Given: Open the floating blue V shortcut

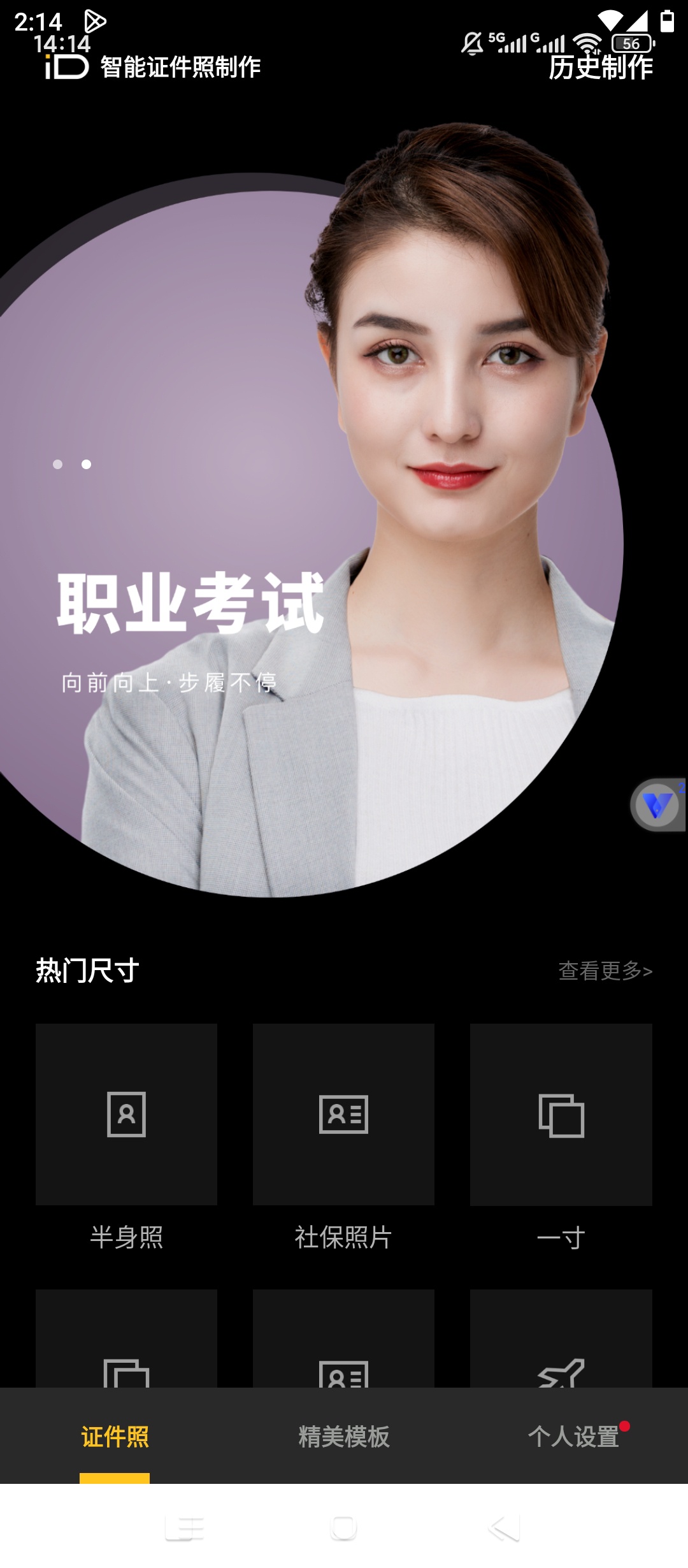Looking at the screenshot, I should point(657,805).
